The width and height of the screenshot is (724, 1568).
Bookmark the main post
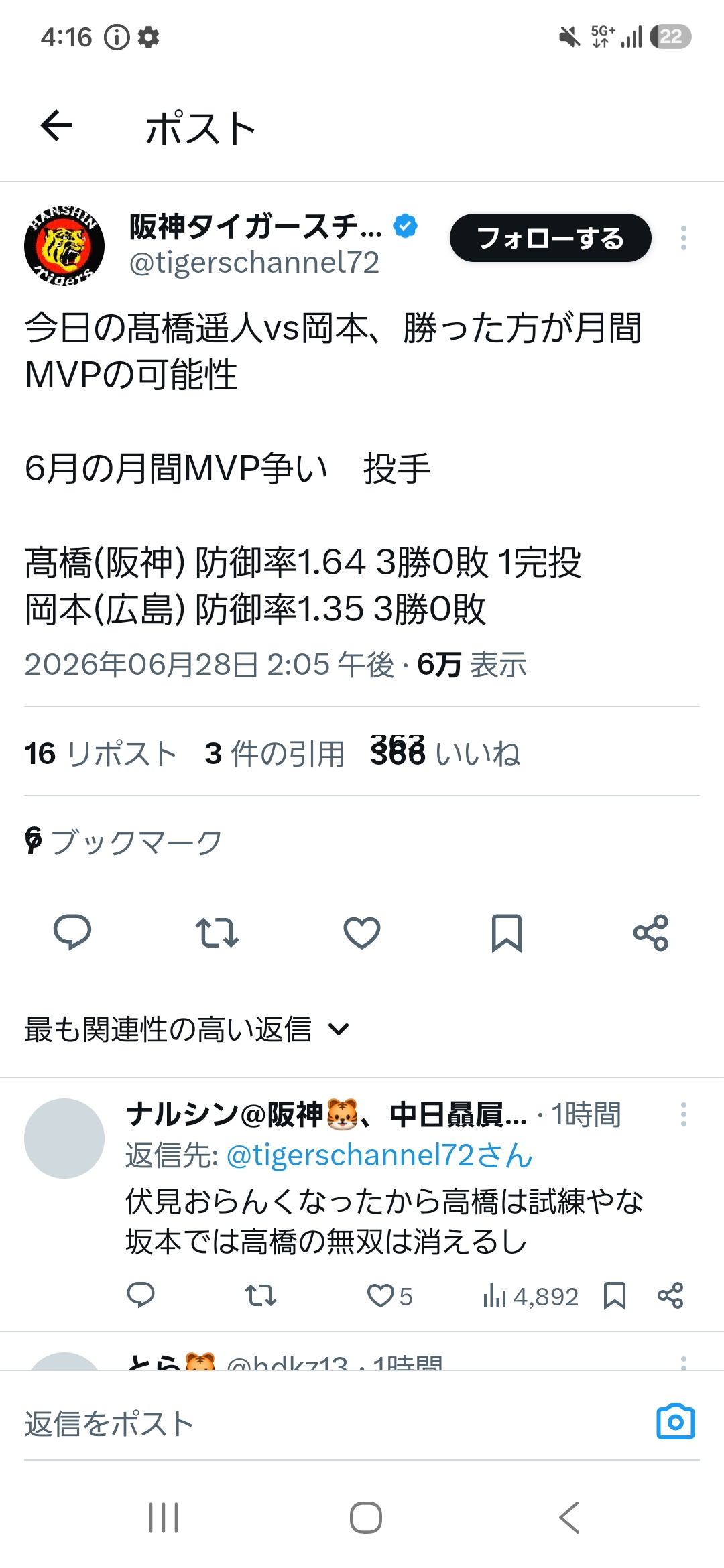507,932
